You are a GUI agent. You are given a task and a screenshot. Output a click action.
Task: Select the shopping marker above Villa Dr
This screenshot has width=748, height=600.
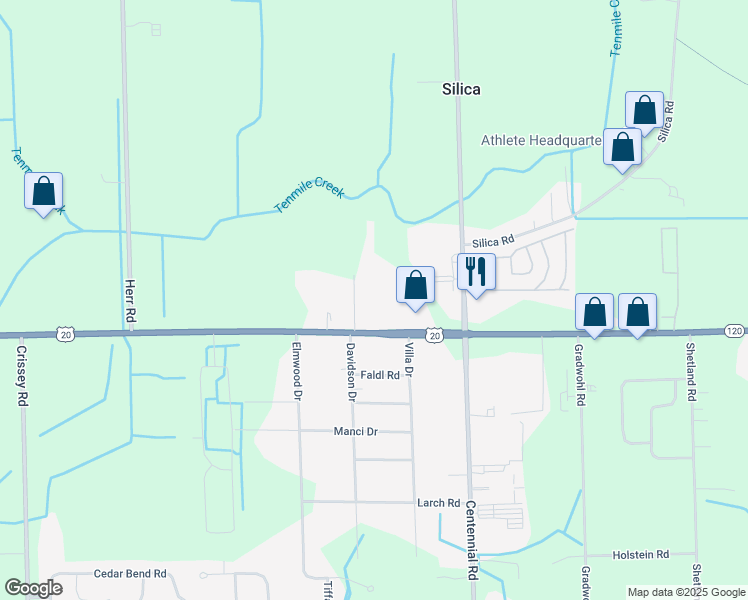(415, 285)
